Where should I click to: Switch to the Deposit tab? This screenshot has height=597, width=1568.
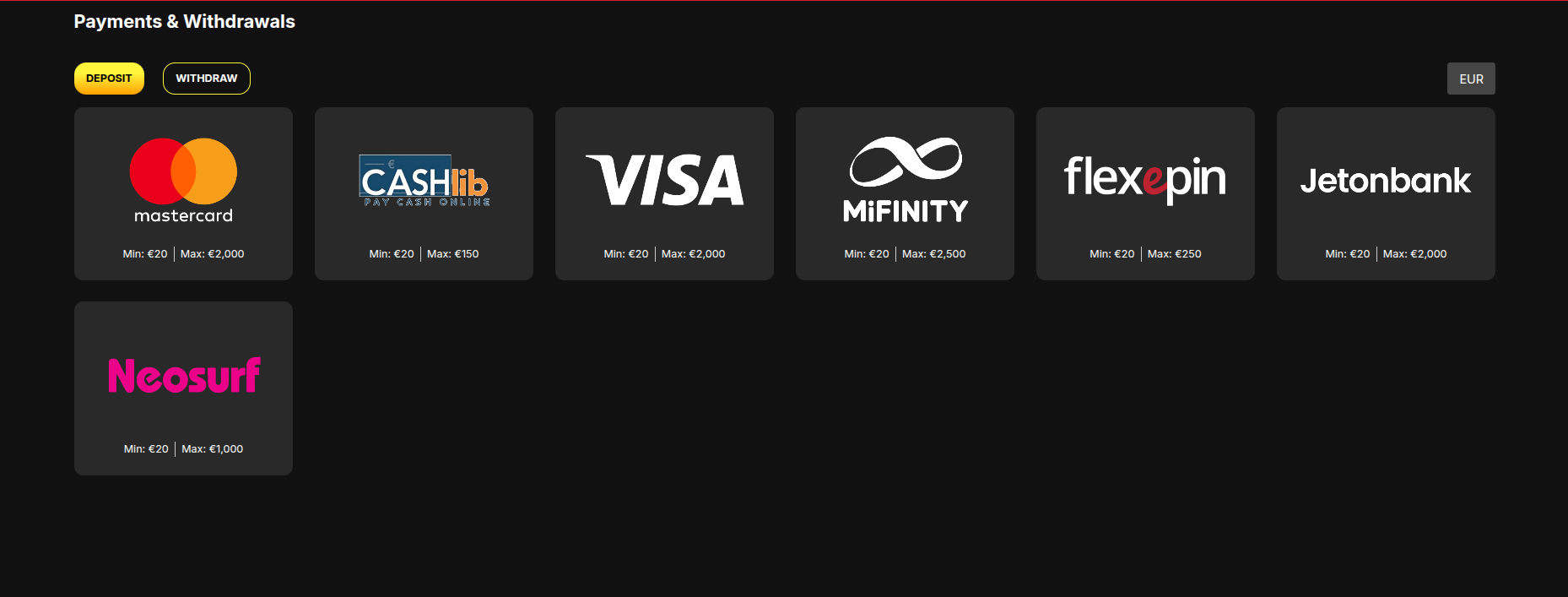coord(109,79)
